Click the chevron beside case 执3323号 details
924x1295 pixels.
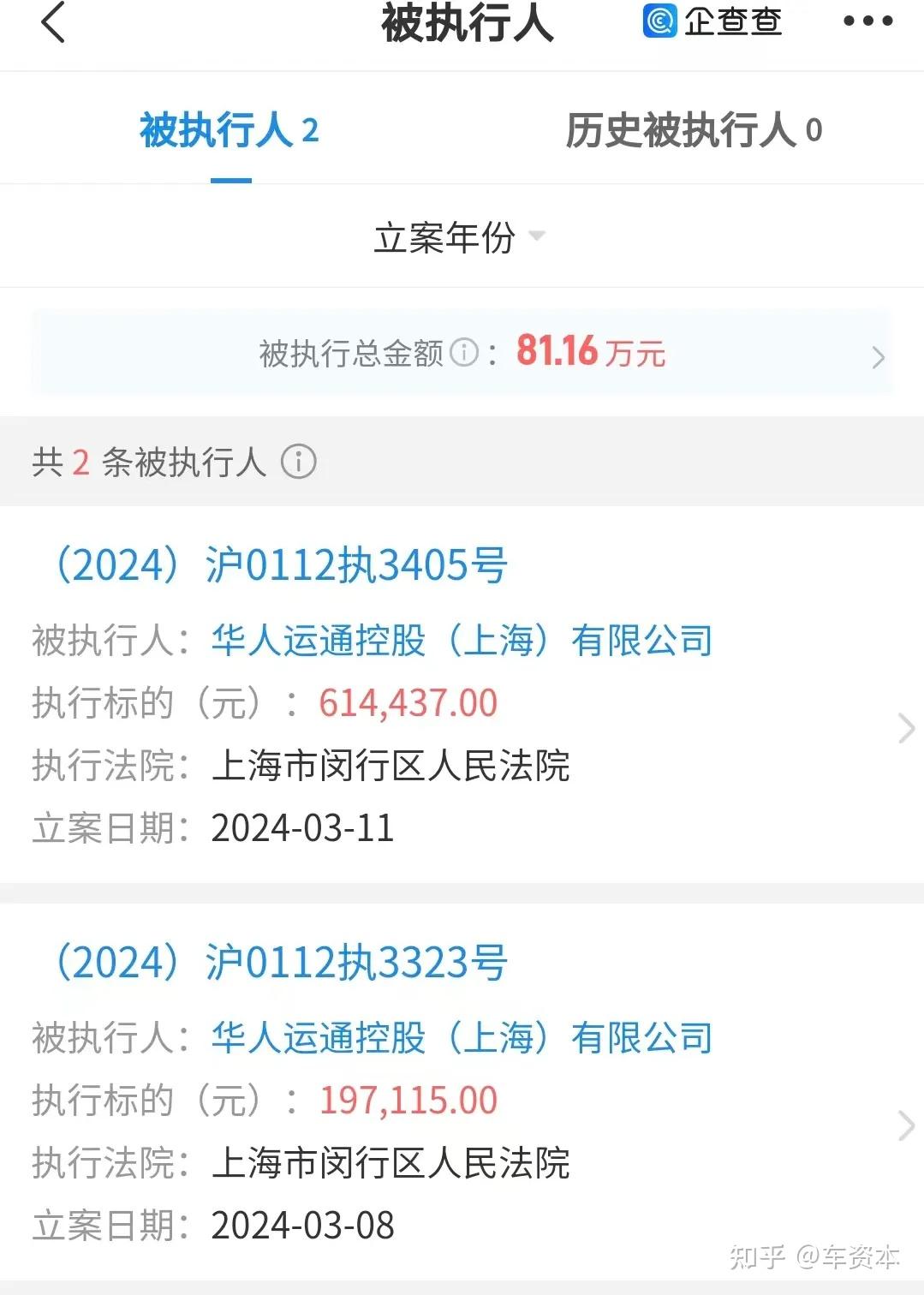pyautogui.click(x=905, y=1124)
